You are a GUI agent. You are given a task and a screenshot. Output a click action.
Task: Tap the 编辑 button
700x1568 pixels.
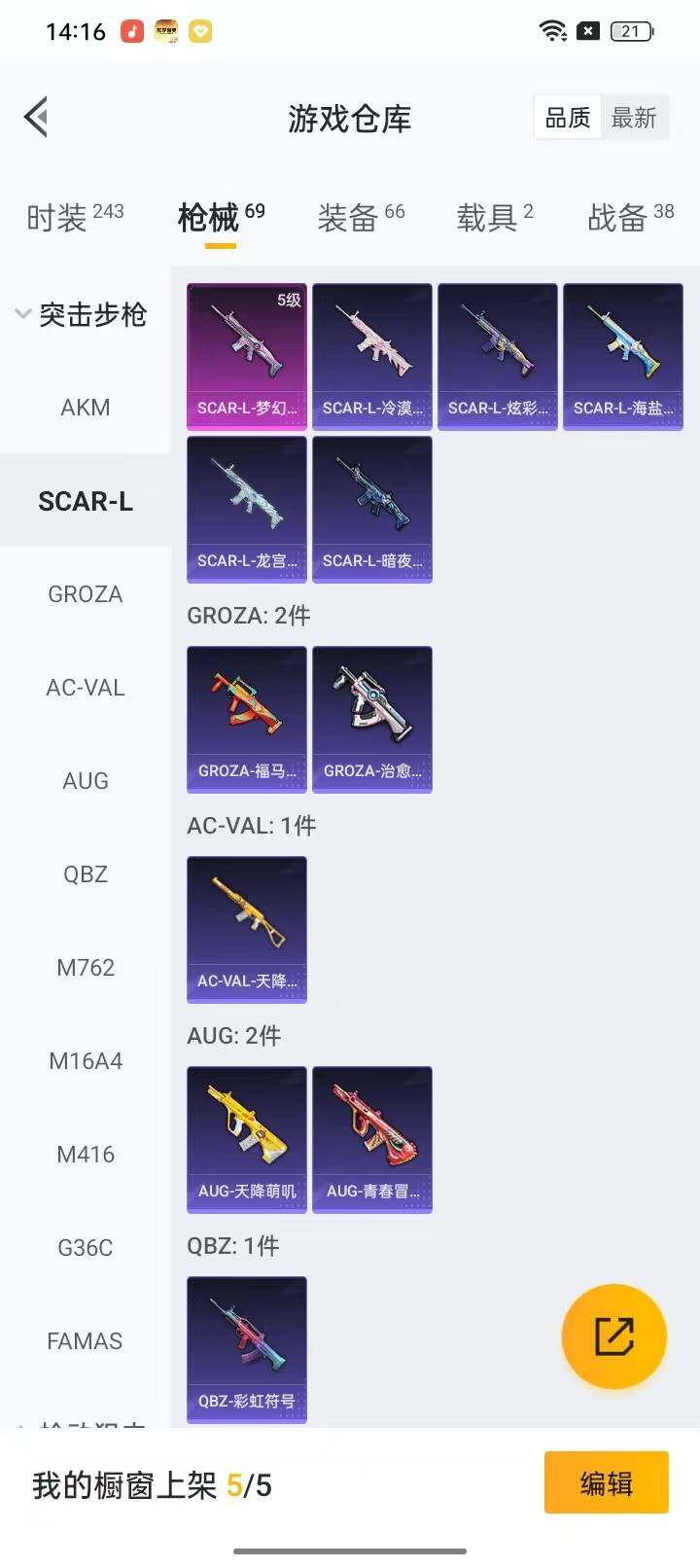click(606, 1482)
